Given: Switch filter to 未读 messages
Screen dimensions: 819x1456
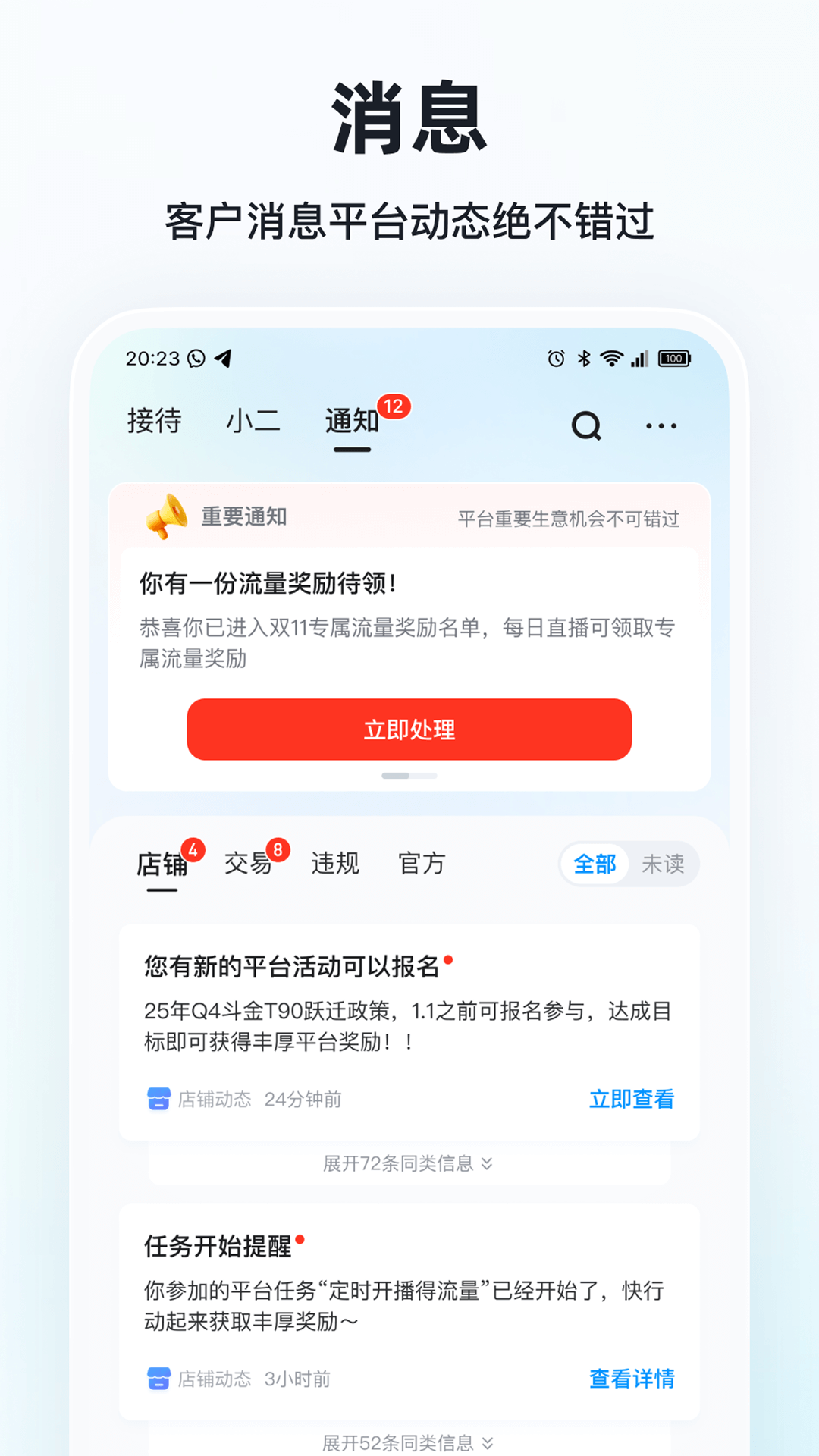Looking at the screenshot, I should [663, 864].
